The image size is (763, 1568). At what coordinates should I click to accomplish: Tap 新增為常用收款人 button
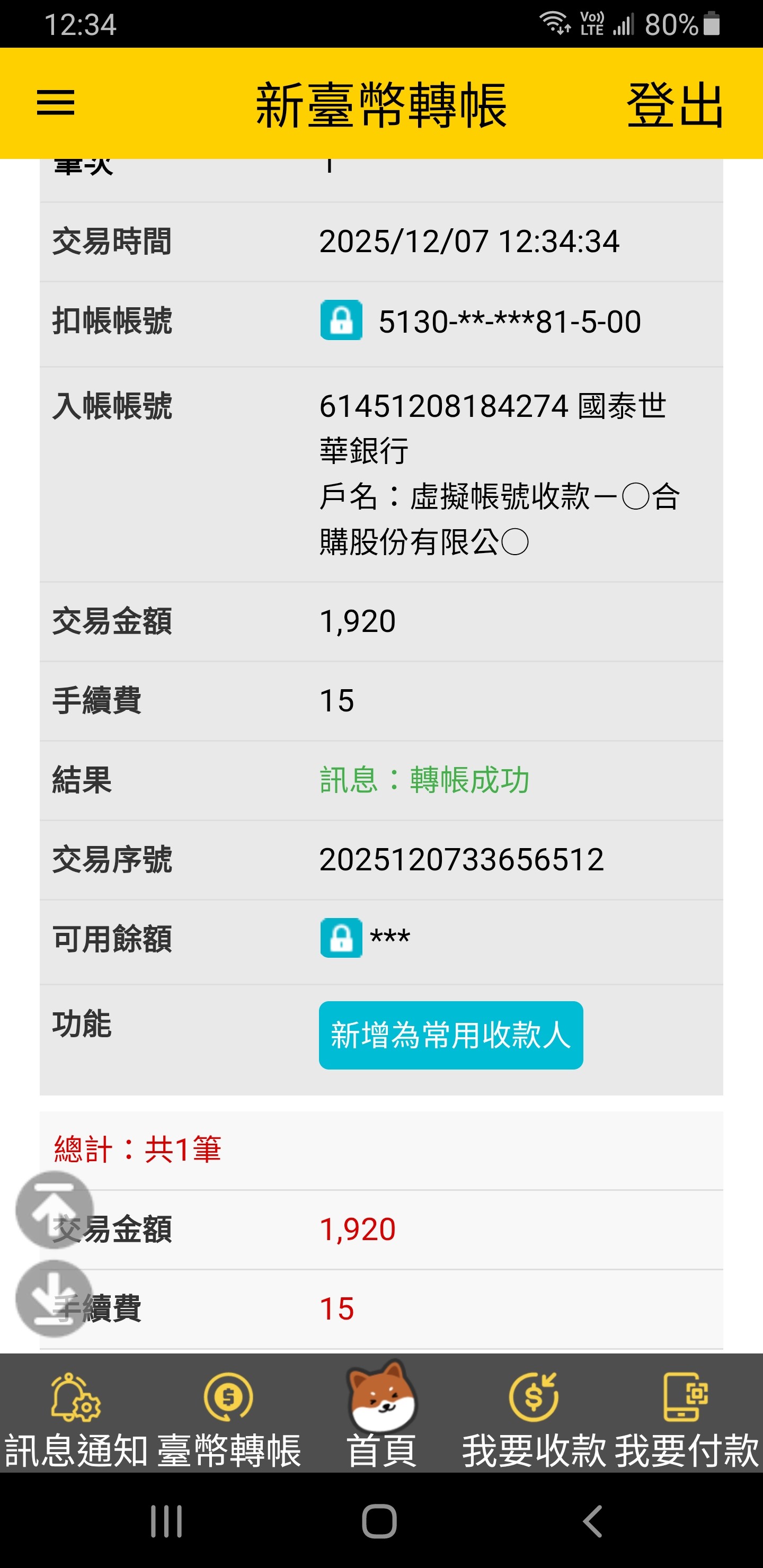click(450, 1035)
